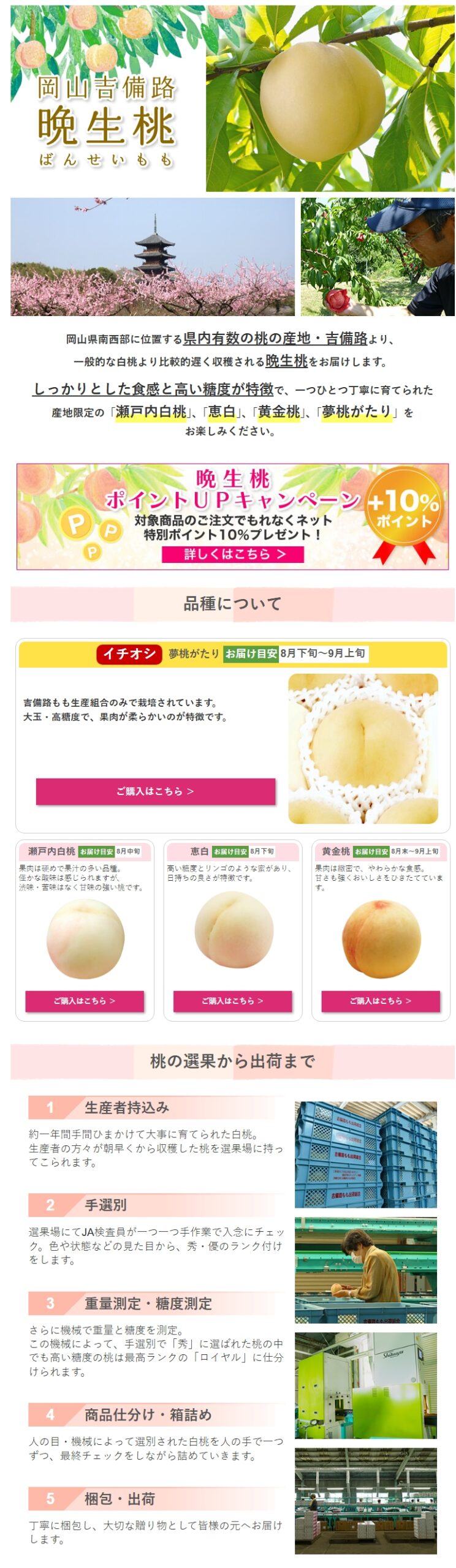Tap purchase button for 瀬戸内白桃

coord(85,1000)
